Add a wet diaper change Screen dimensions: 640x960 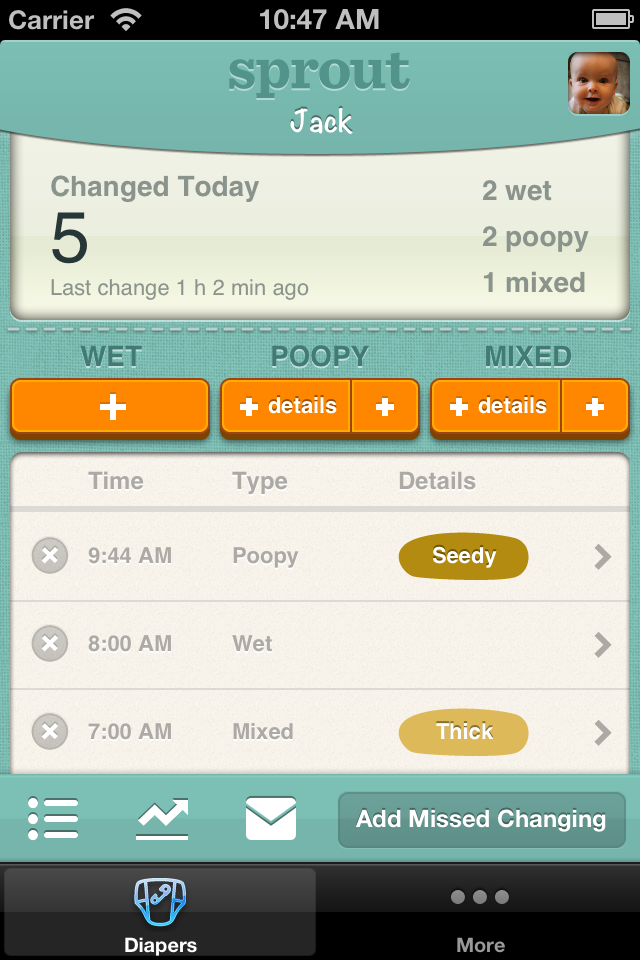(110, 407)
